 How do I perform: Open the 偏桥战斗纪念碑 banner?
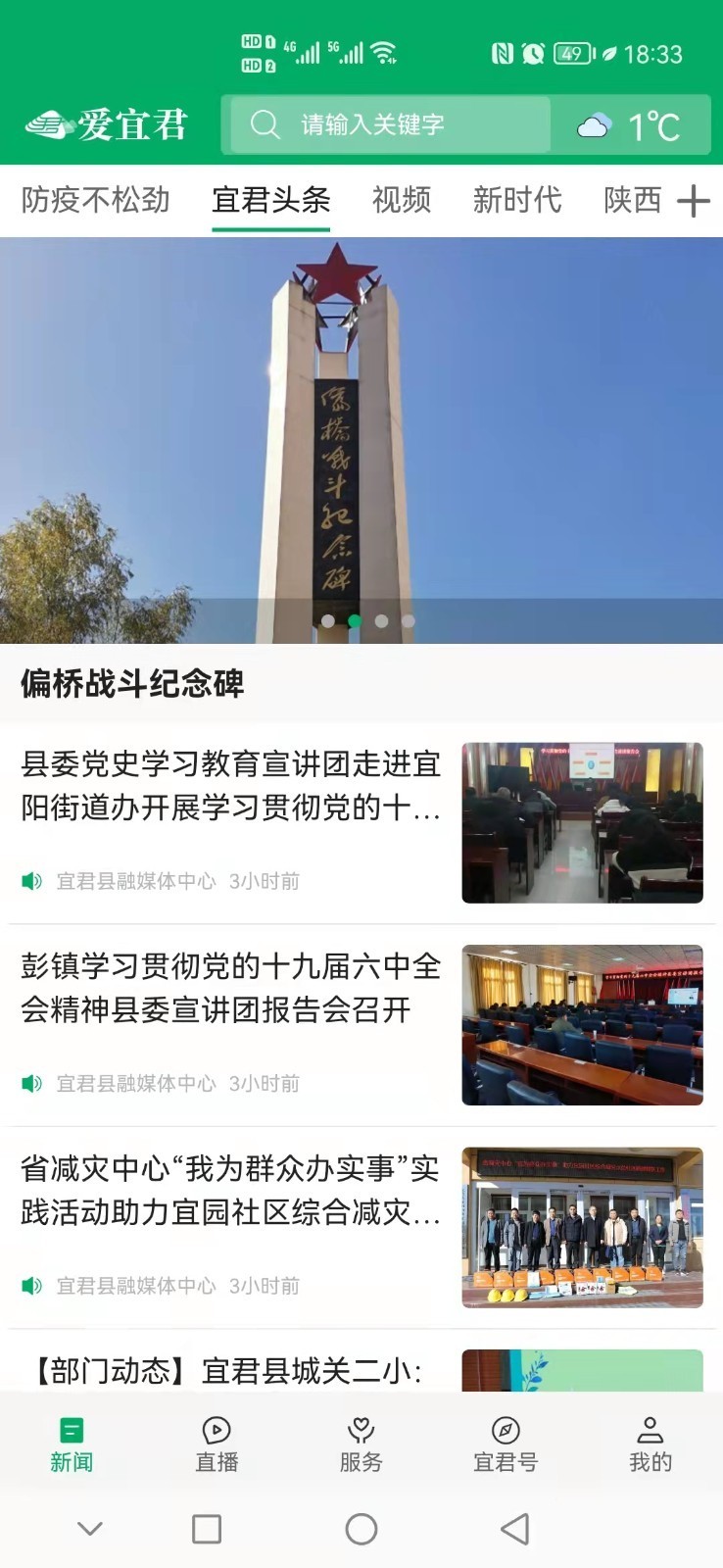click(361, 441)
